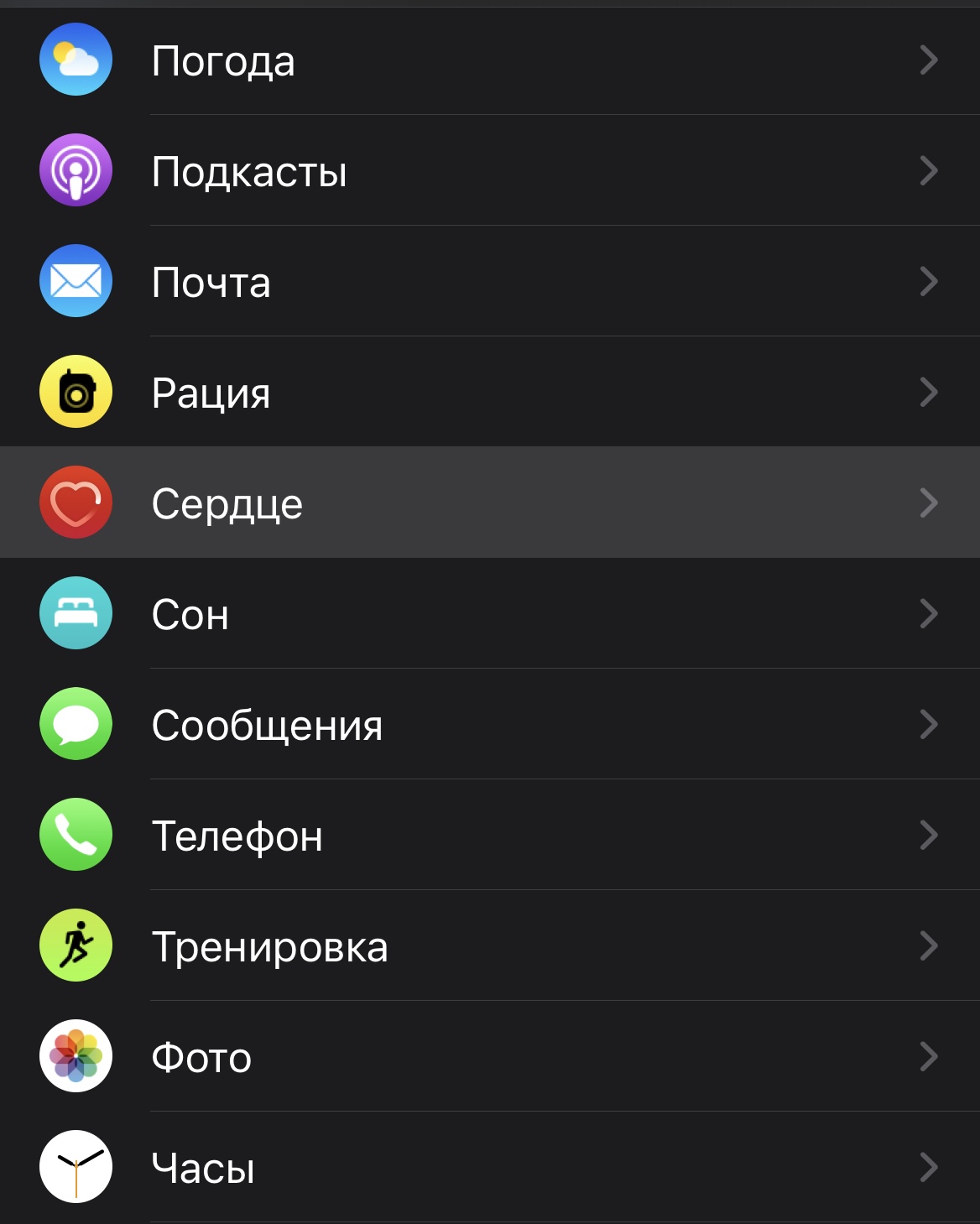Select the Почта row
The image size is (980, 1224).
click(x=490, y=282)
